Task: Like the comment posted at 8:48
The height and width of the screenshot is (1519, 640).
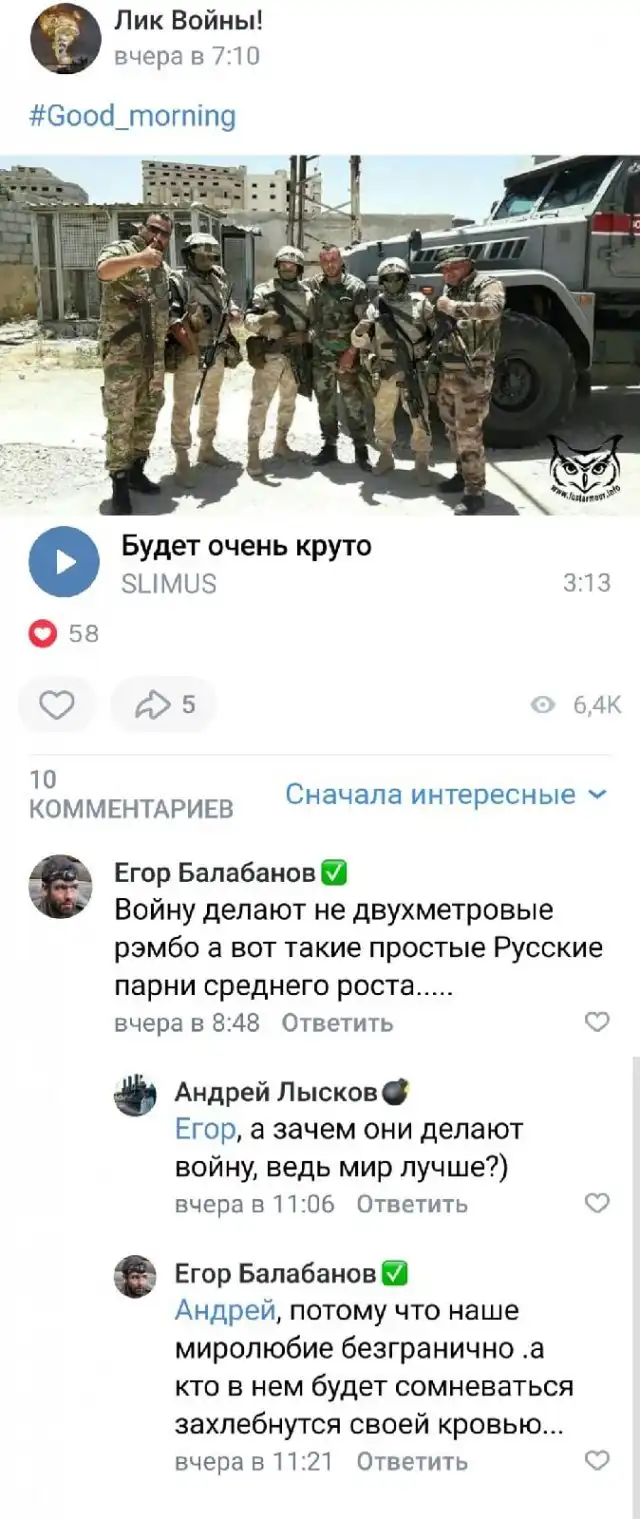Action: pyautogui.click(x=596, y=1022)
